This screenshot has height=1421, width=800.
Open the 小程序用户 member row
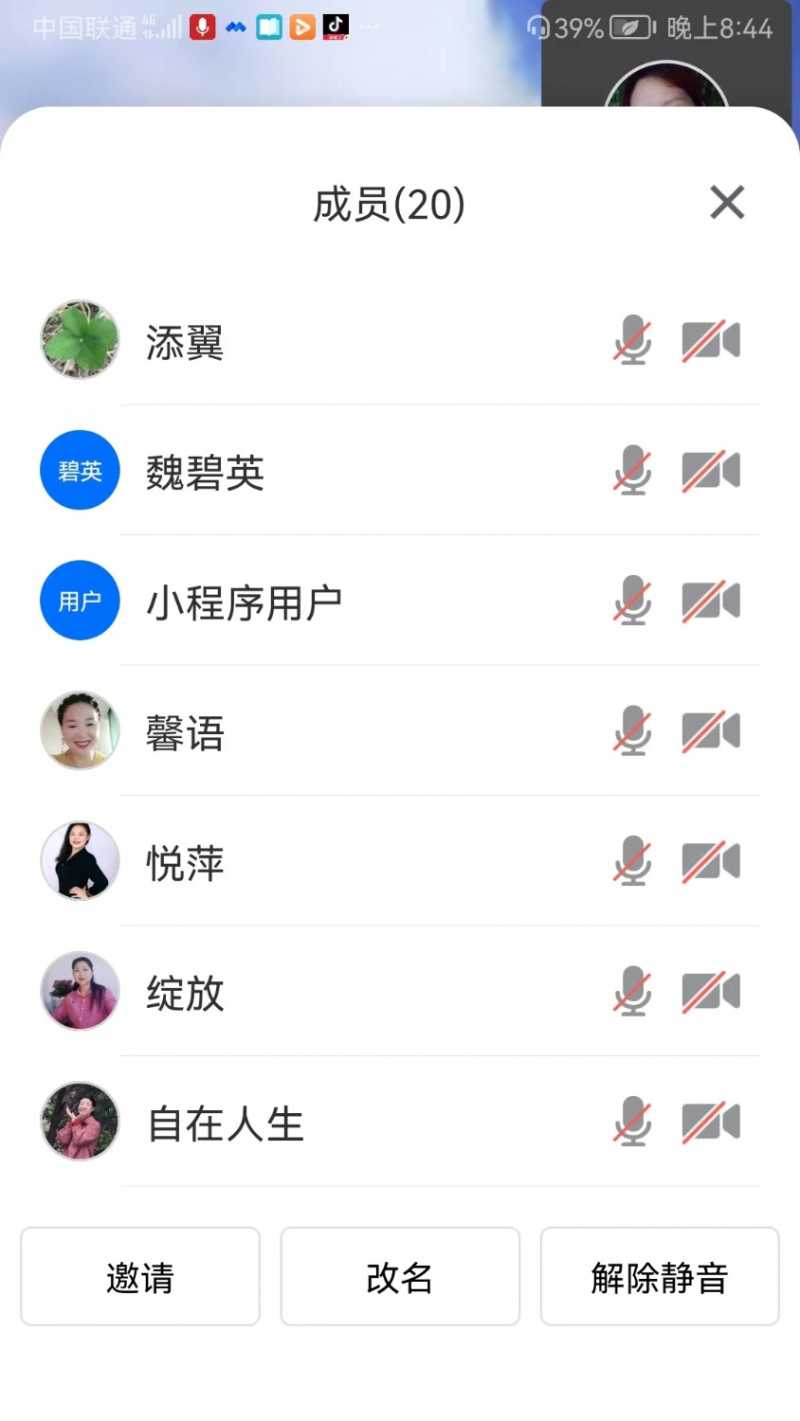[244, 602]
